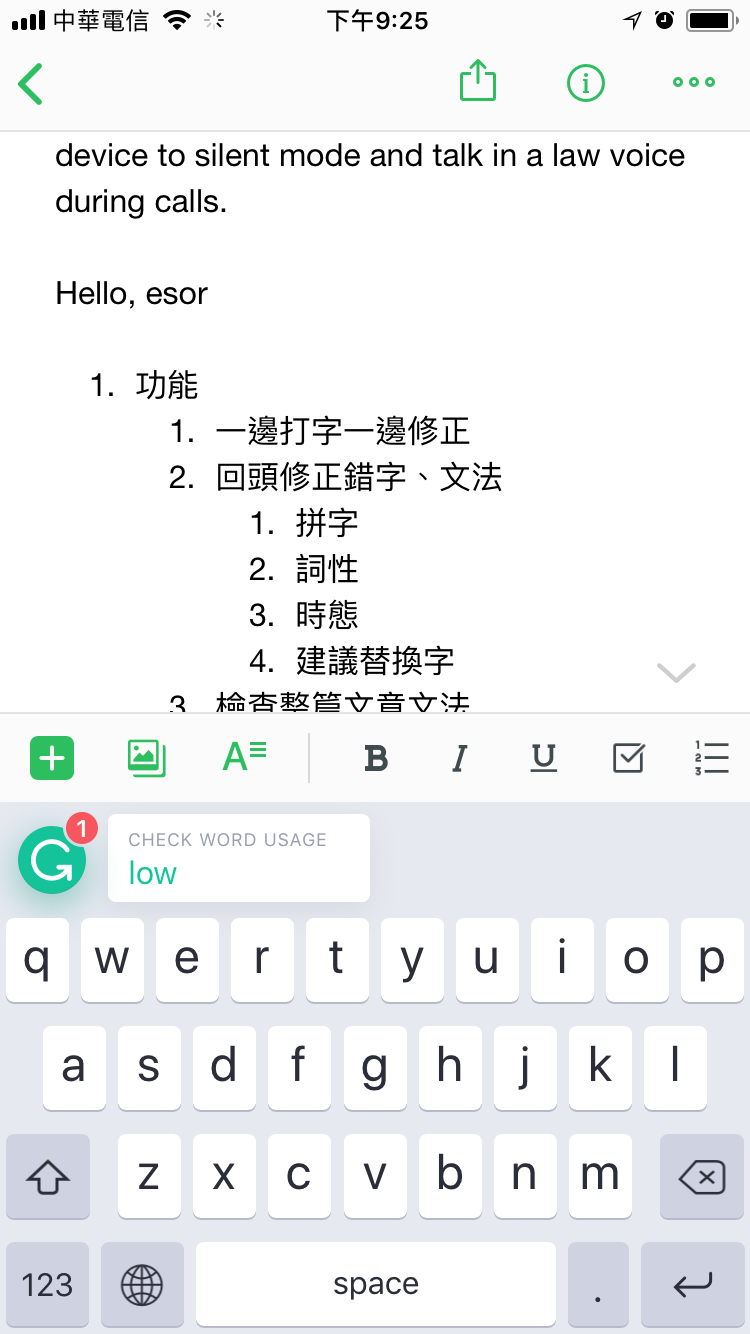Tap the backspace key
Screen dimensions: 750x1334
tap(701, 1178)
